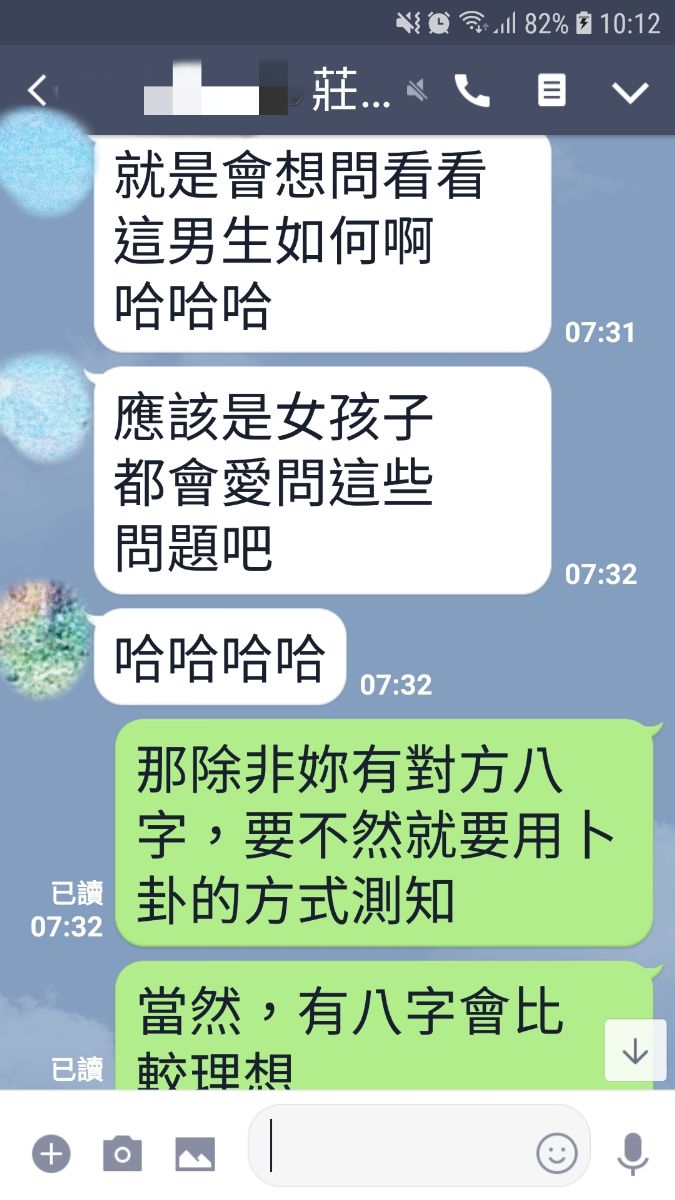Image resolution: width=675 pixels, height=1200 pixels.
Task: Open the emoji and sticker picker
Action: tap(557, 1153)
